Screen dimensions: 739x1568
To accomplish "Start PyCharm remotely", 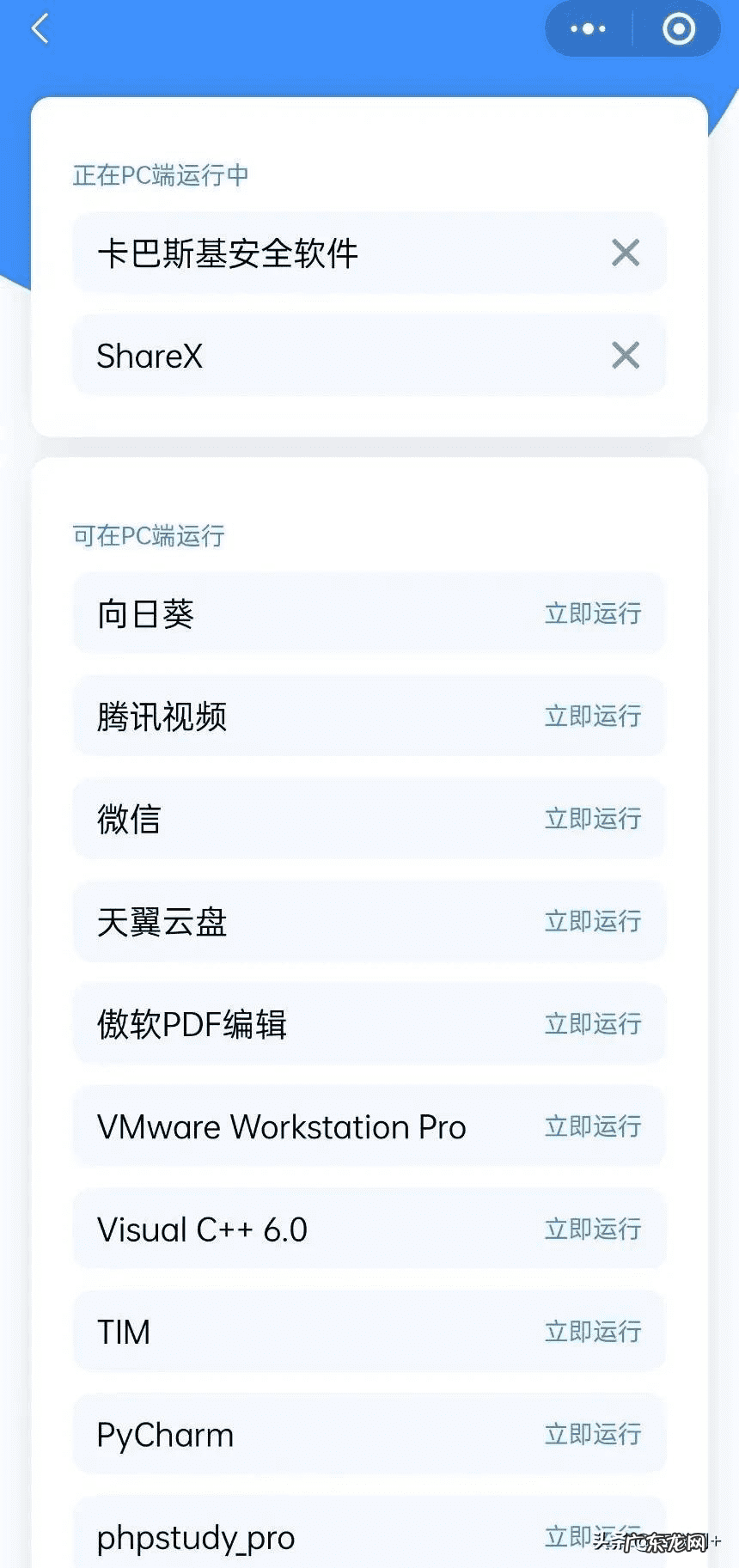I will (x=592, y=1434).
